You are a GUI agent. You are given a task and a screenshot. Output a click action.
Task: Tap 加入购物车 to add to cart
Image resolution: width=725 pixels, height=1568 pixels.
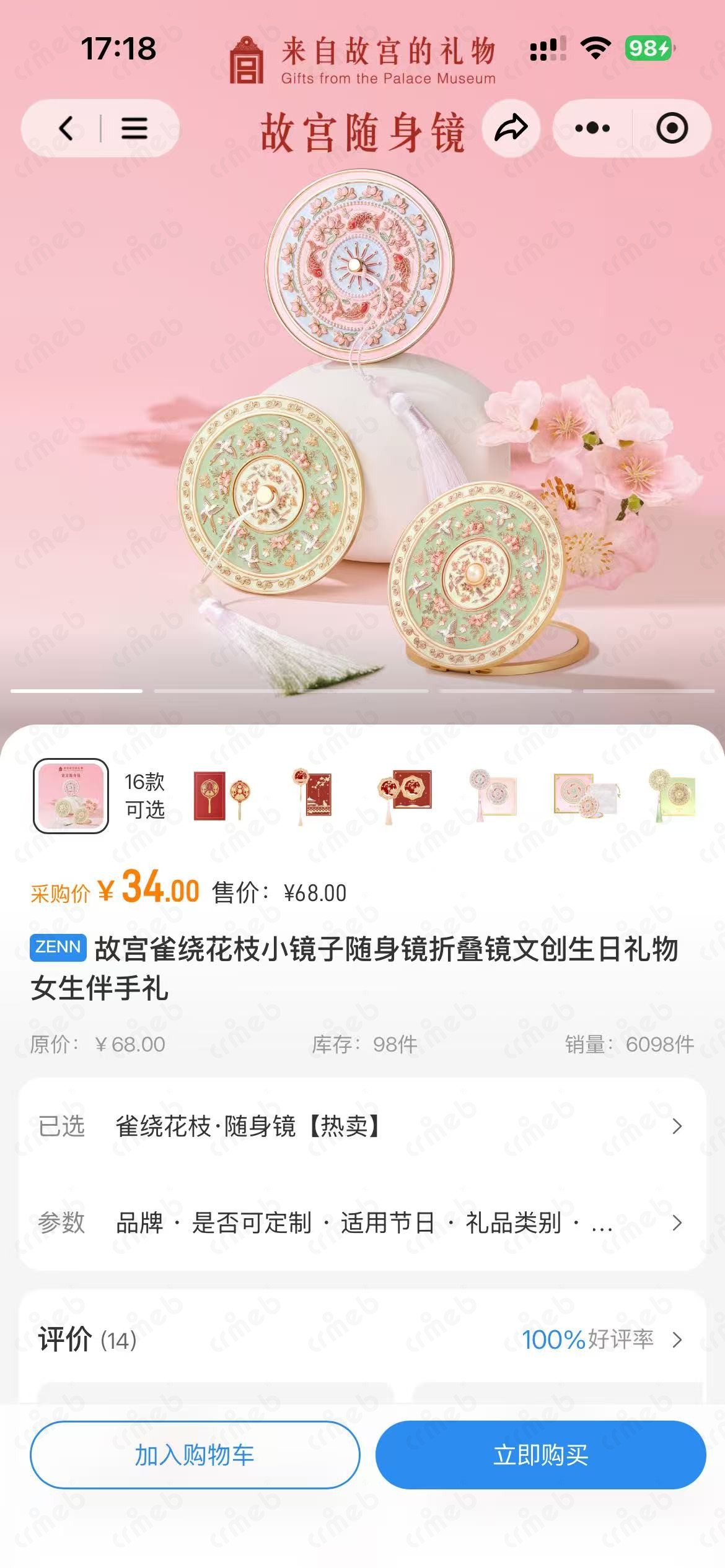coord(195,1455)
